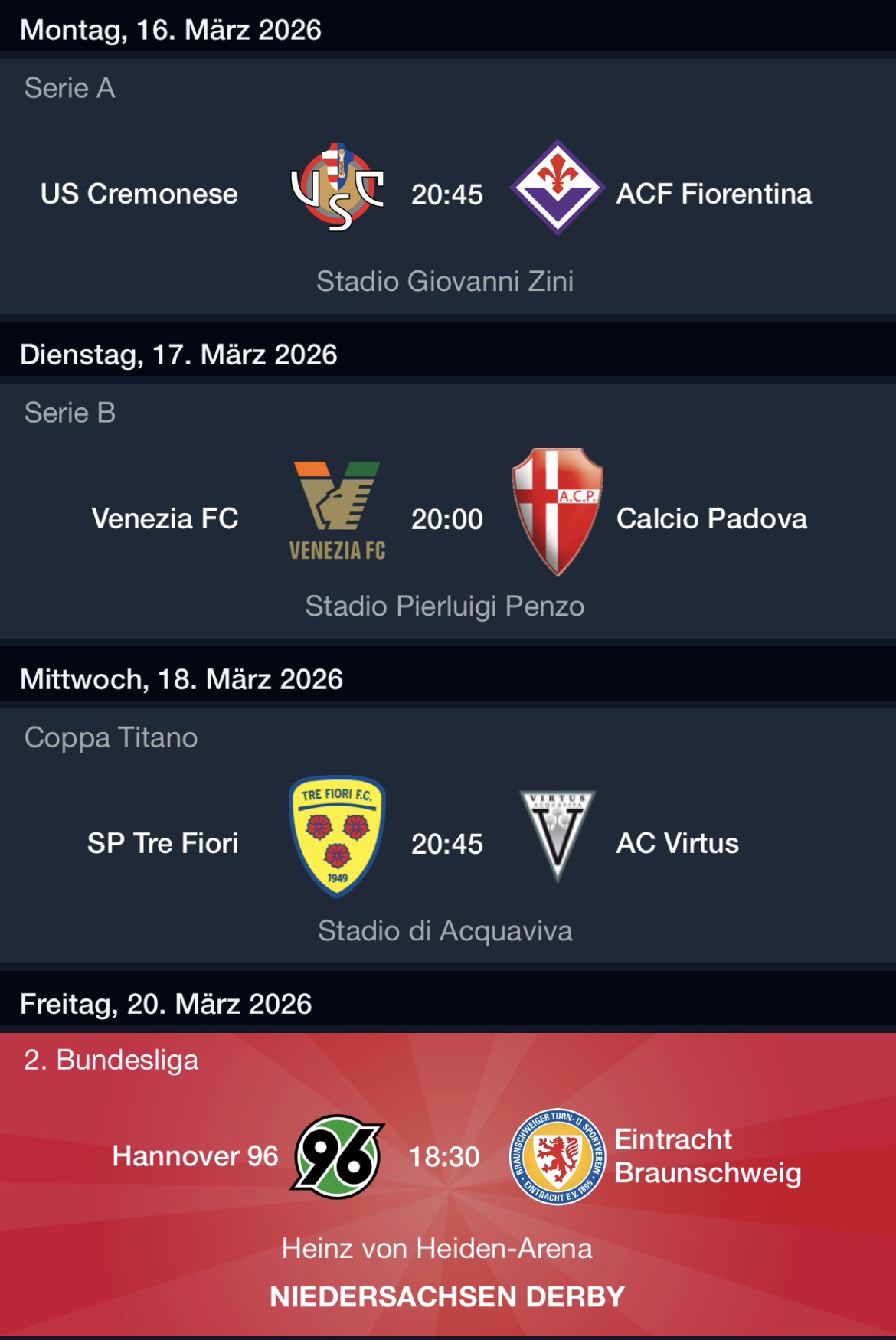The height and width of the screenshot is (1340, 896).
Task: Open the SP Tre Fiori vs AC Virtus match
Action: click(x=447, y=843)
